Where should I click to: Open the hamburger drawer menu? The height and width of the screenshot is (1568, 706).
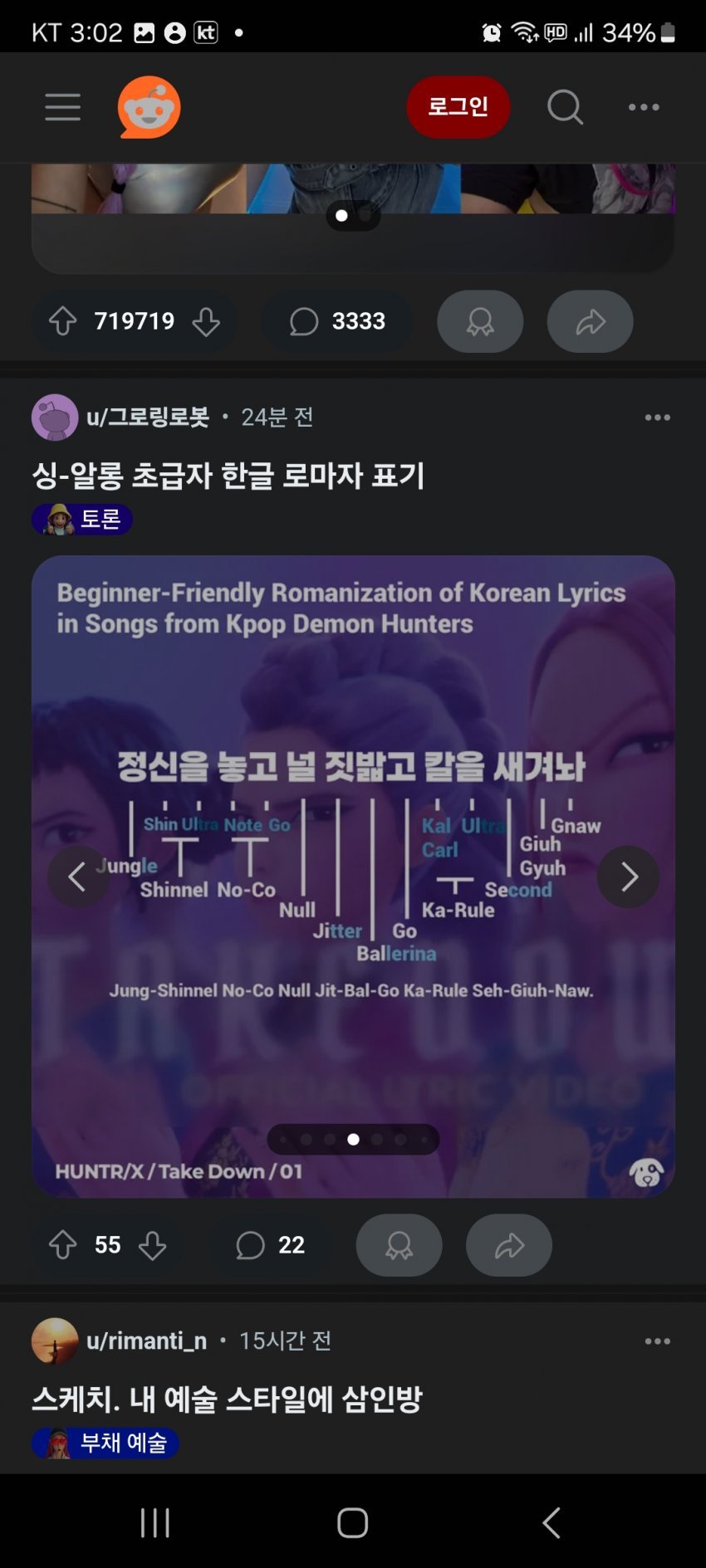point(63,107)
